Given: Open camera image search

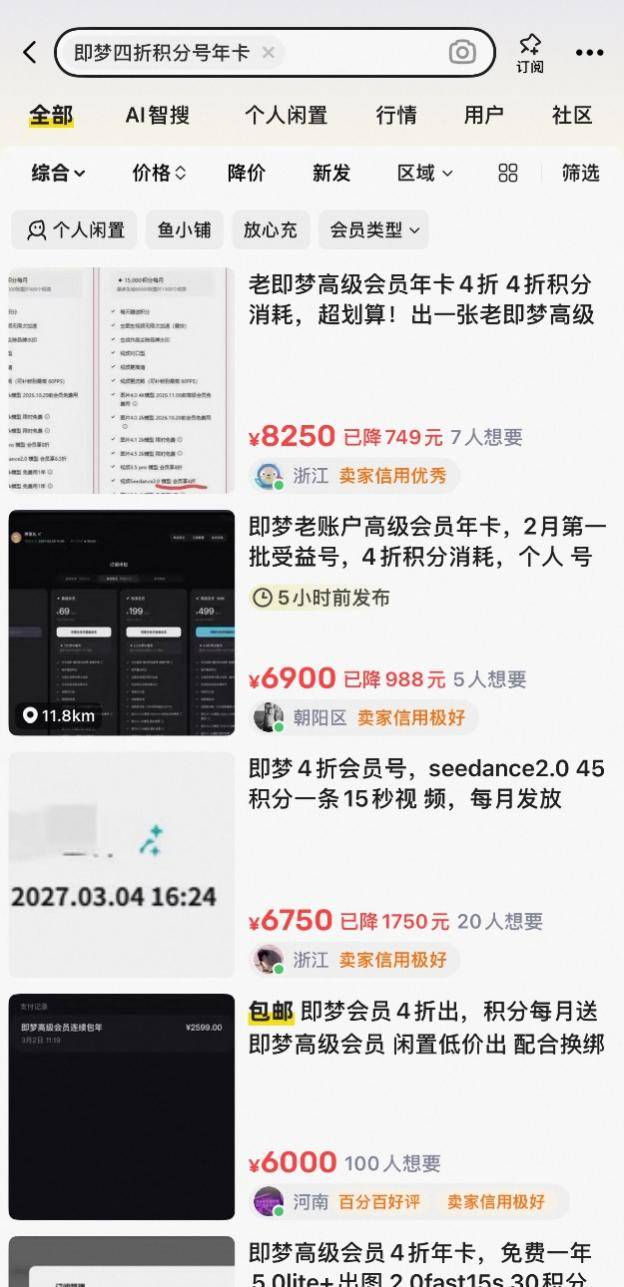Looking at the screenshot, I should (462, 53).
